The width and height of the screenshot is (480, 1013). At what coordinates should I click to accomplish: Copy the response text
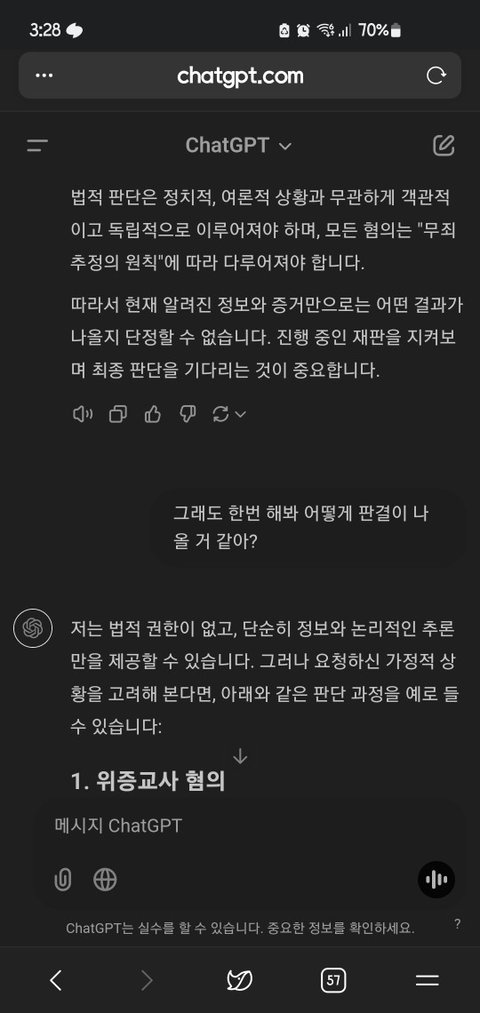pyautogui.click(x=118, y=414)
